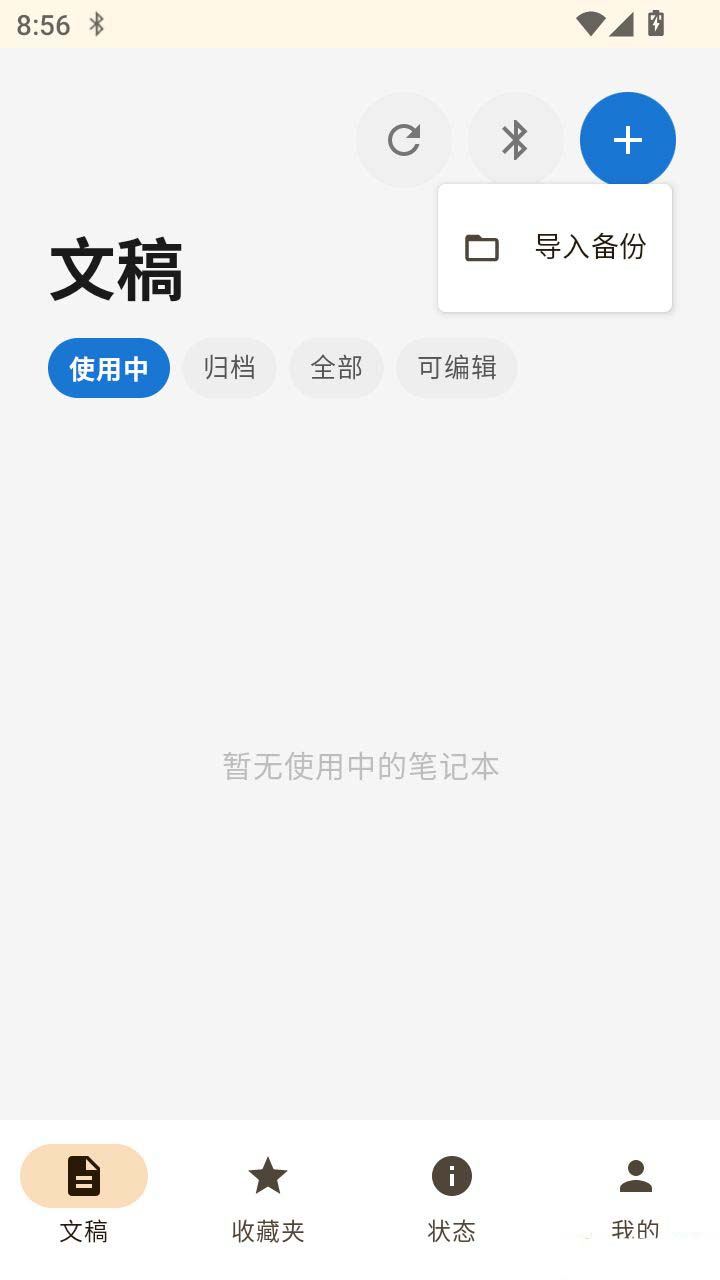720x1280 pixels.
Task: Open the 文稿 bottom tab
Action: 84,1195
